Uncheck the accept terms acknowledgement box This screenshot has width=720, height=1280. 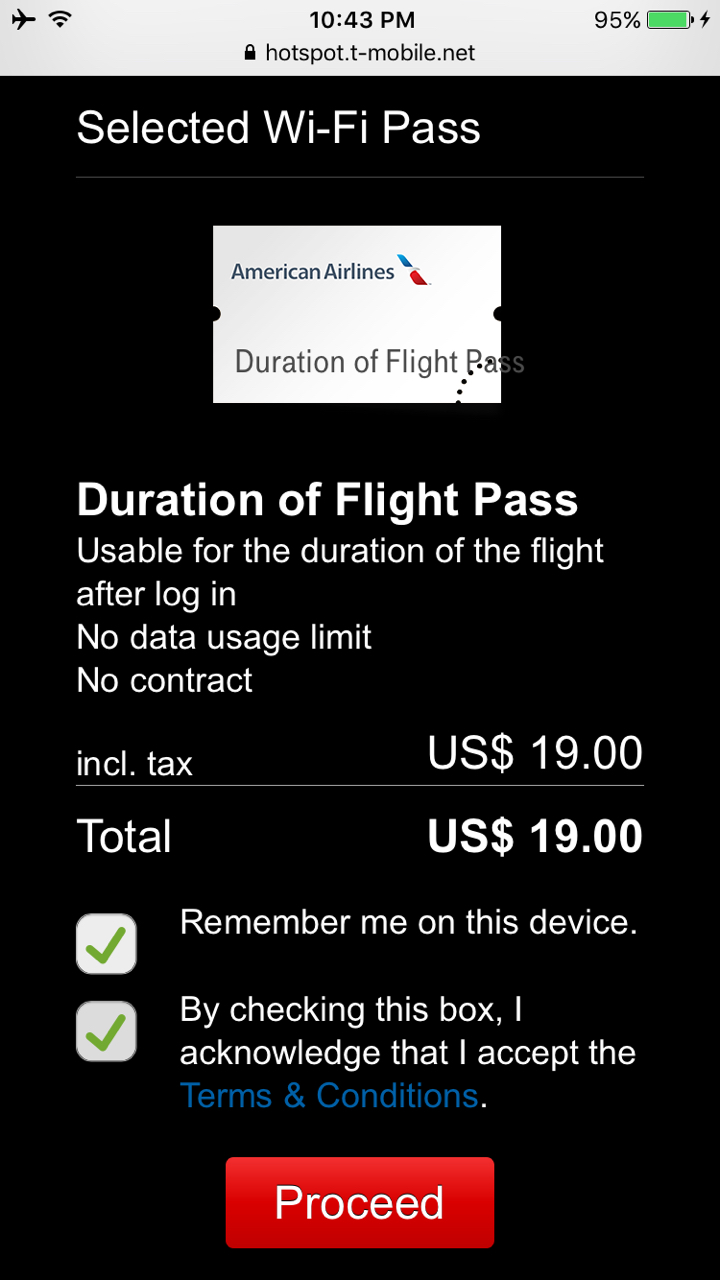106,1031
